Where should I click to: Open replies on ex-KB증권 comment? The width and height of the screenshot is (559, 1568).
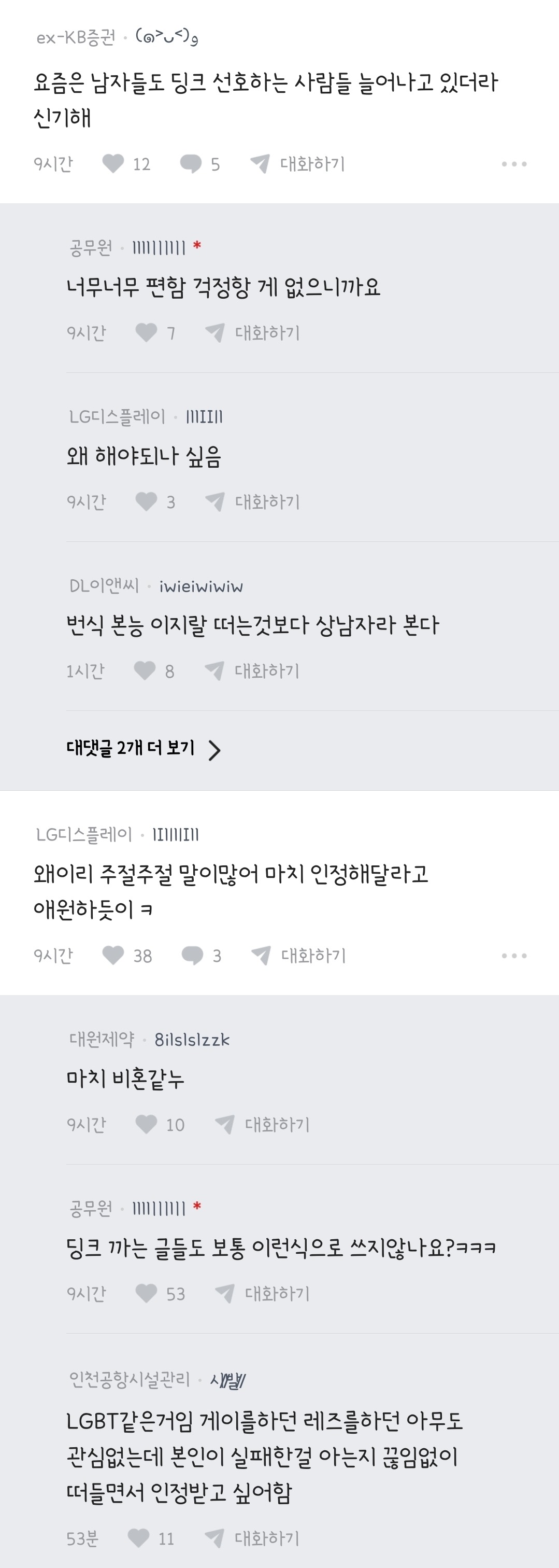click(x=191, y=164)
